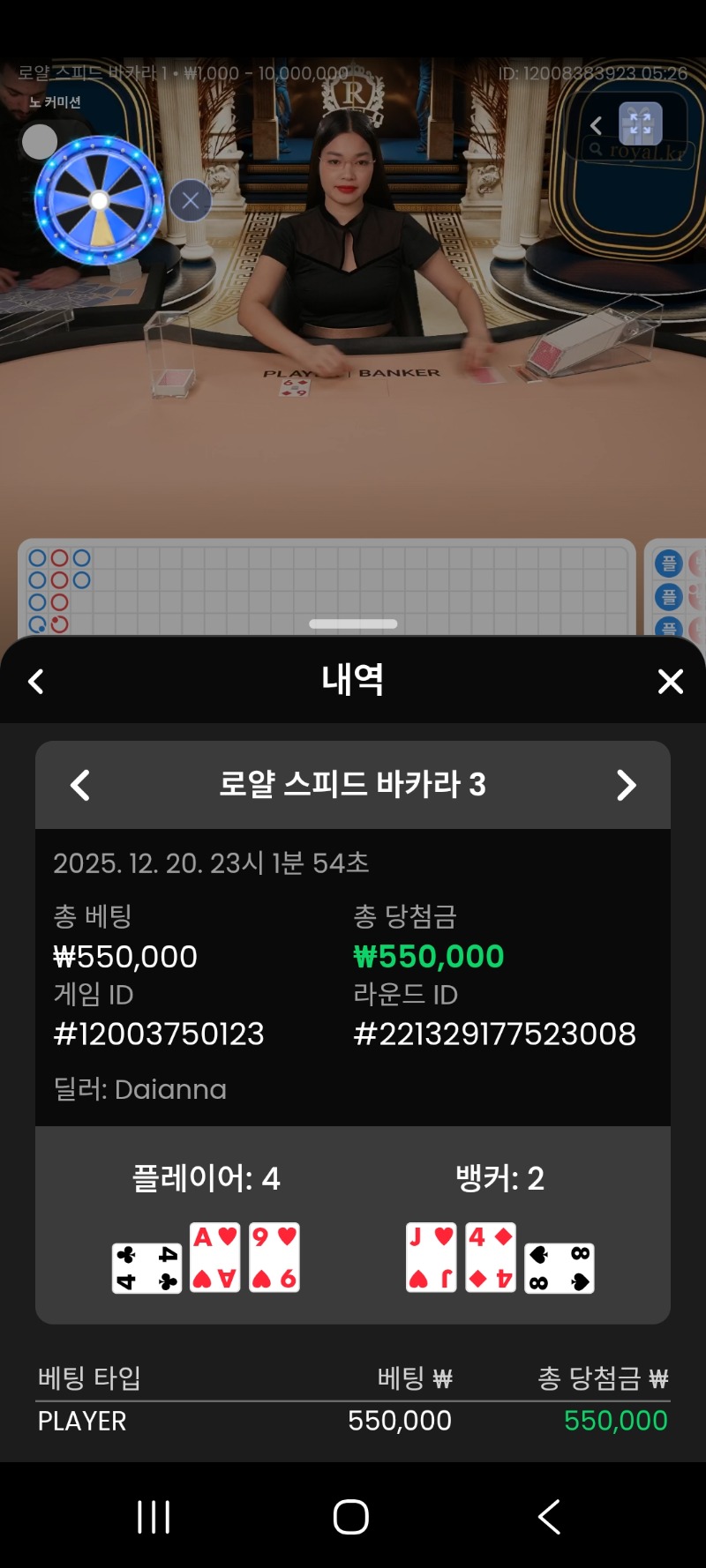Screen dimensions: 706x1568
Task: Go back from the 내역 panel header
Action: tap(36, 681)
